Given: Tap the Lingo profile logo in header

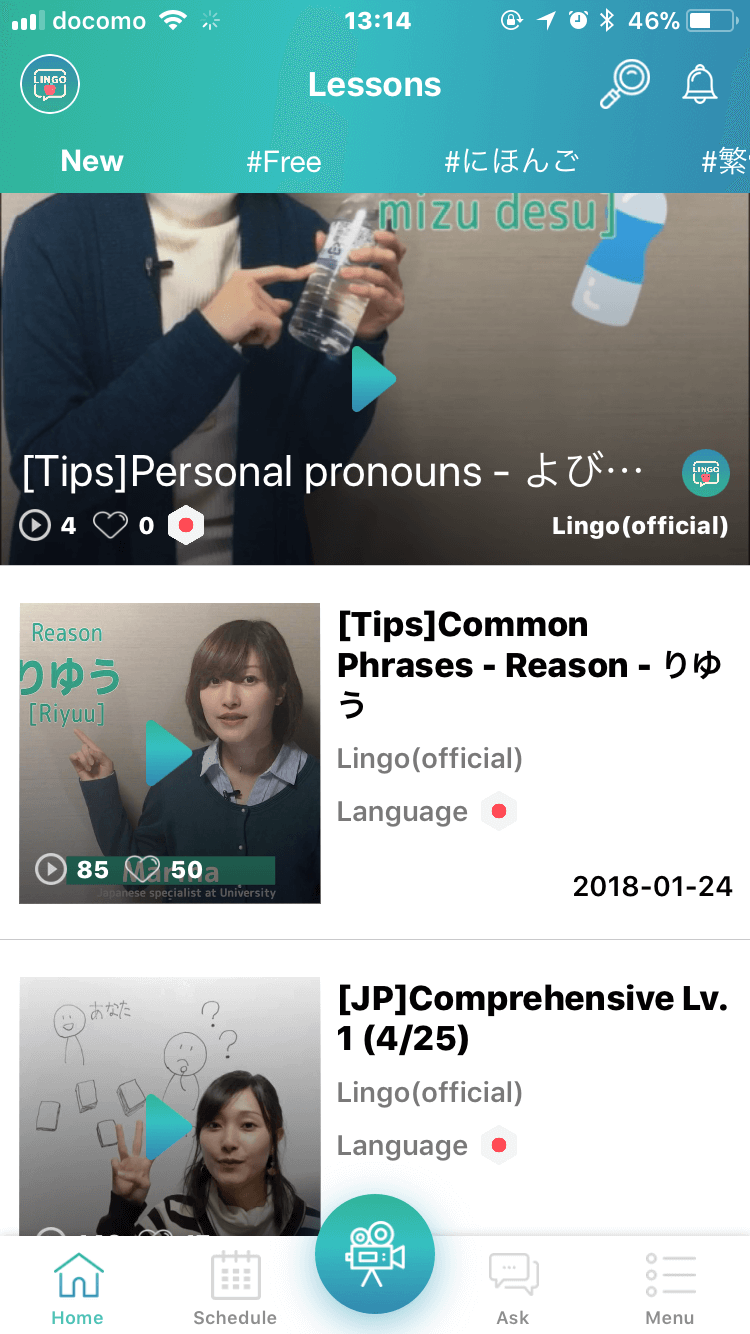Looking at the screenshot, I should pyautogui.click(x=50, y=84).
